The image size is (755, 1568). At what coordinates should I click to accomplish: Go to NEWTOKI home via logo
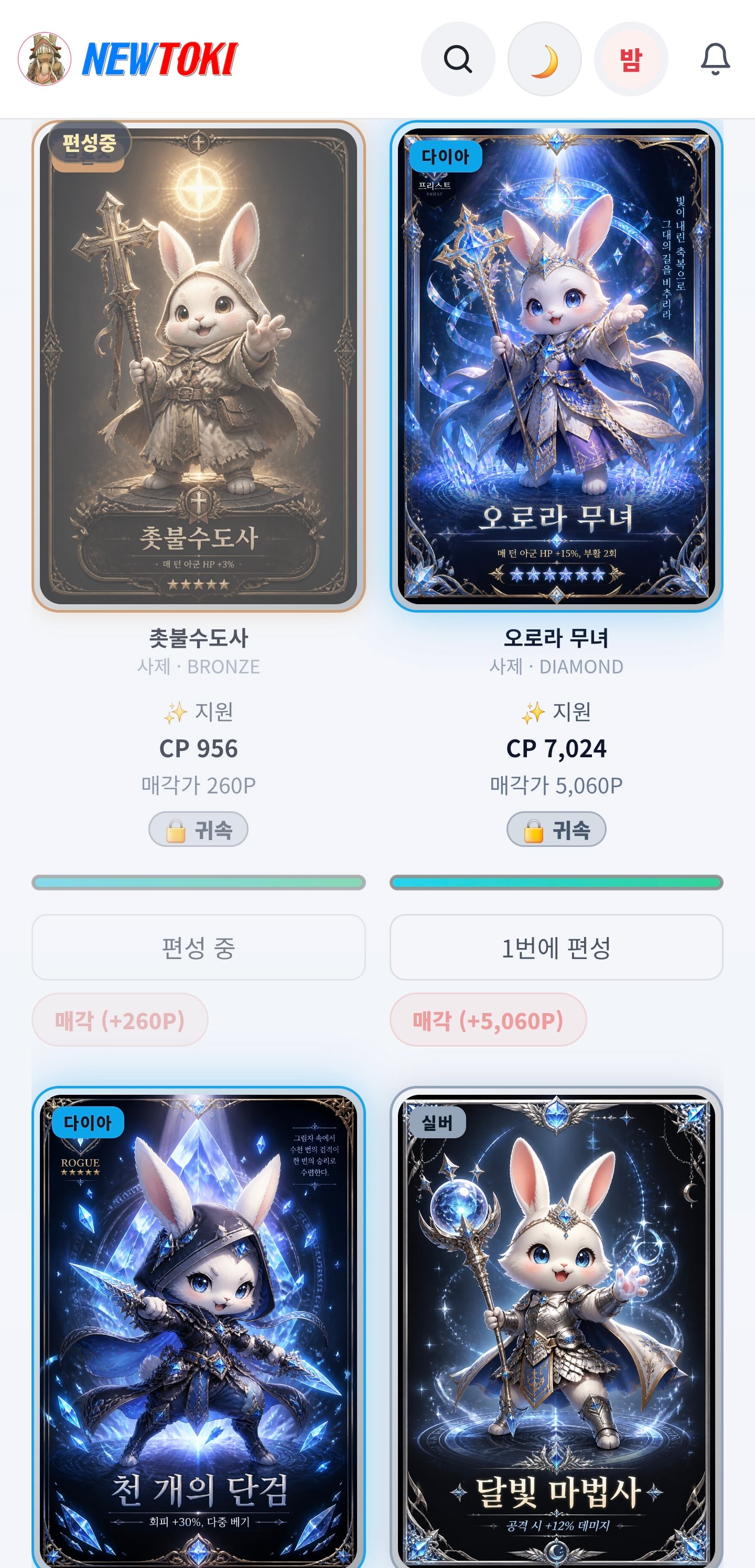(128, 59)
